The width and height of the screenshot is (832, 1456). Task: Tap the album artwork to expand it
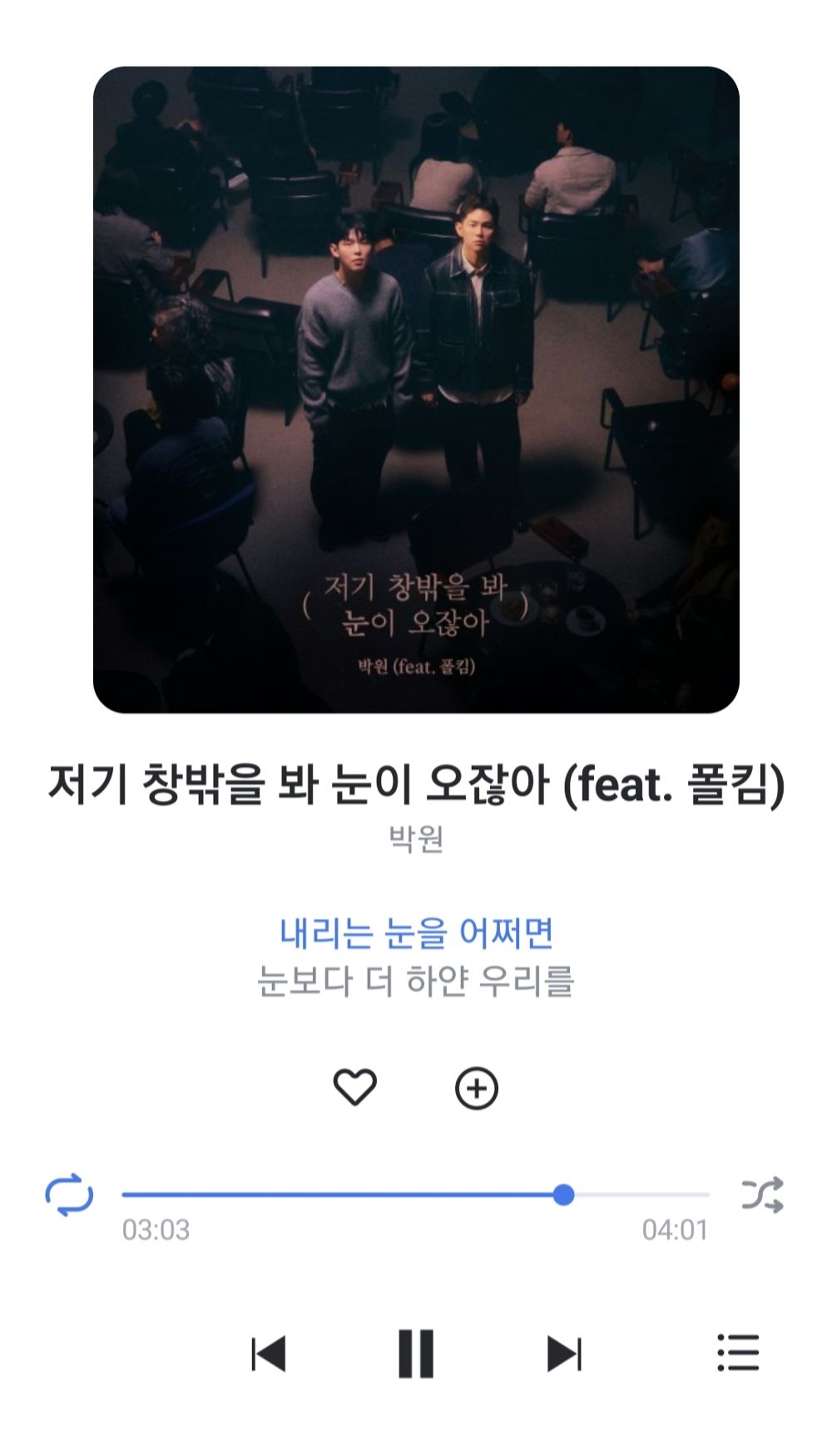click(x=415, y=391)
